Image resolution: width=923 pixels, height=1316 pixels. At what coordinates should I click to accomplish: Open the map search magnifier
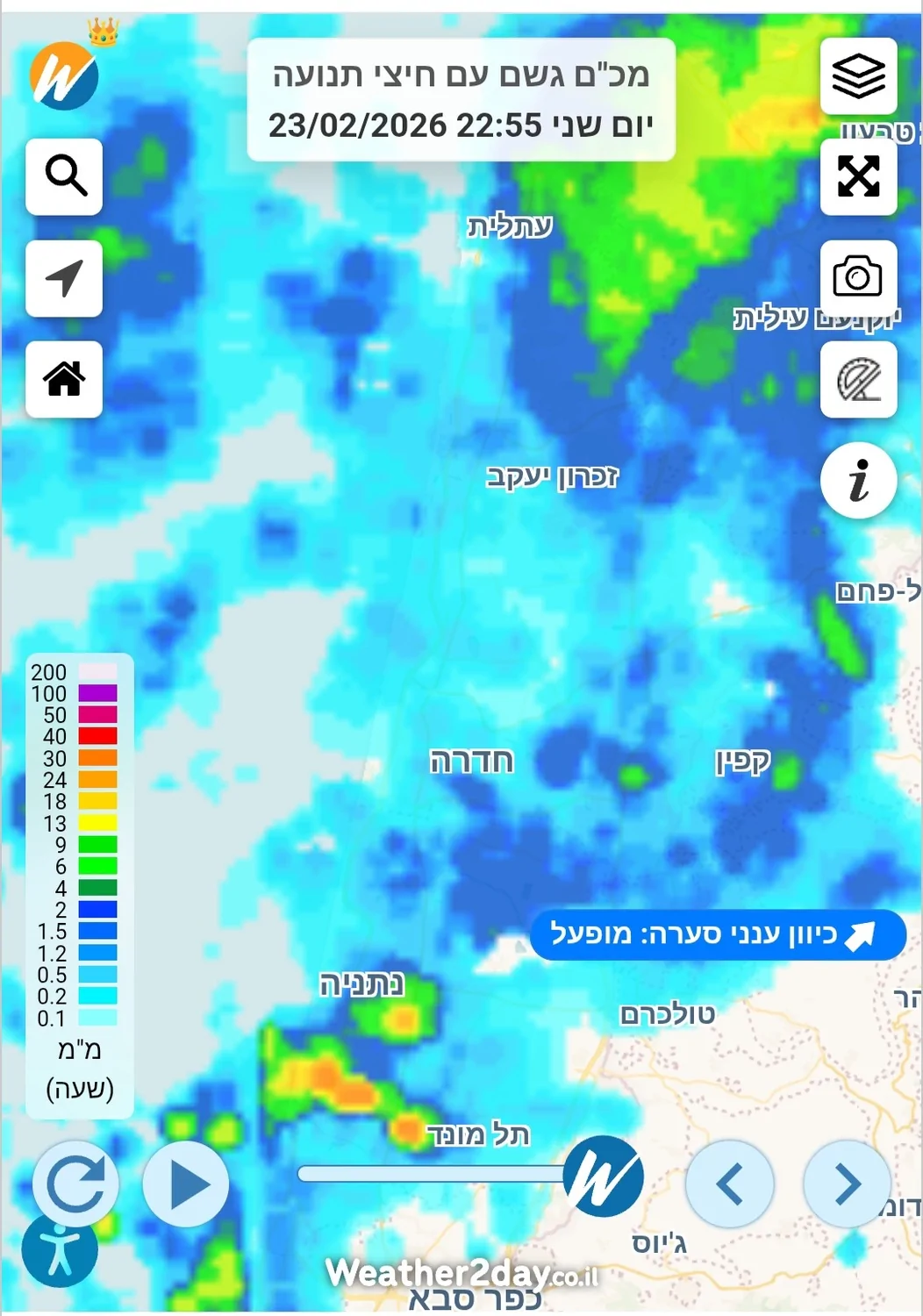(x=64, y=176)
